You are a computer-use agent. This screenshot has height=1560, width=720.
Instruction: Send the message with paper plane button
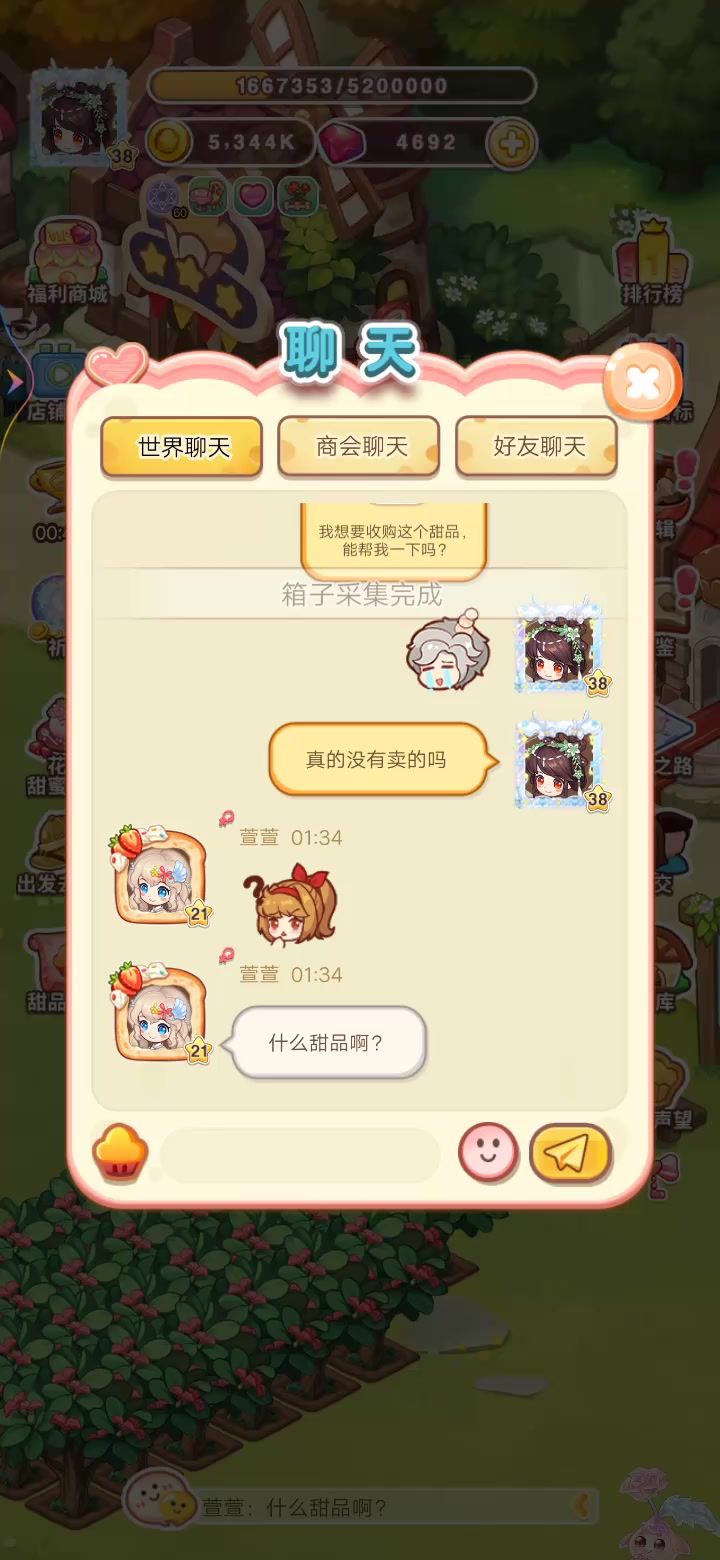570,1155
